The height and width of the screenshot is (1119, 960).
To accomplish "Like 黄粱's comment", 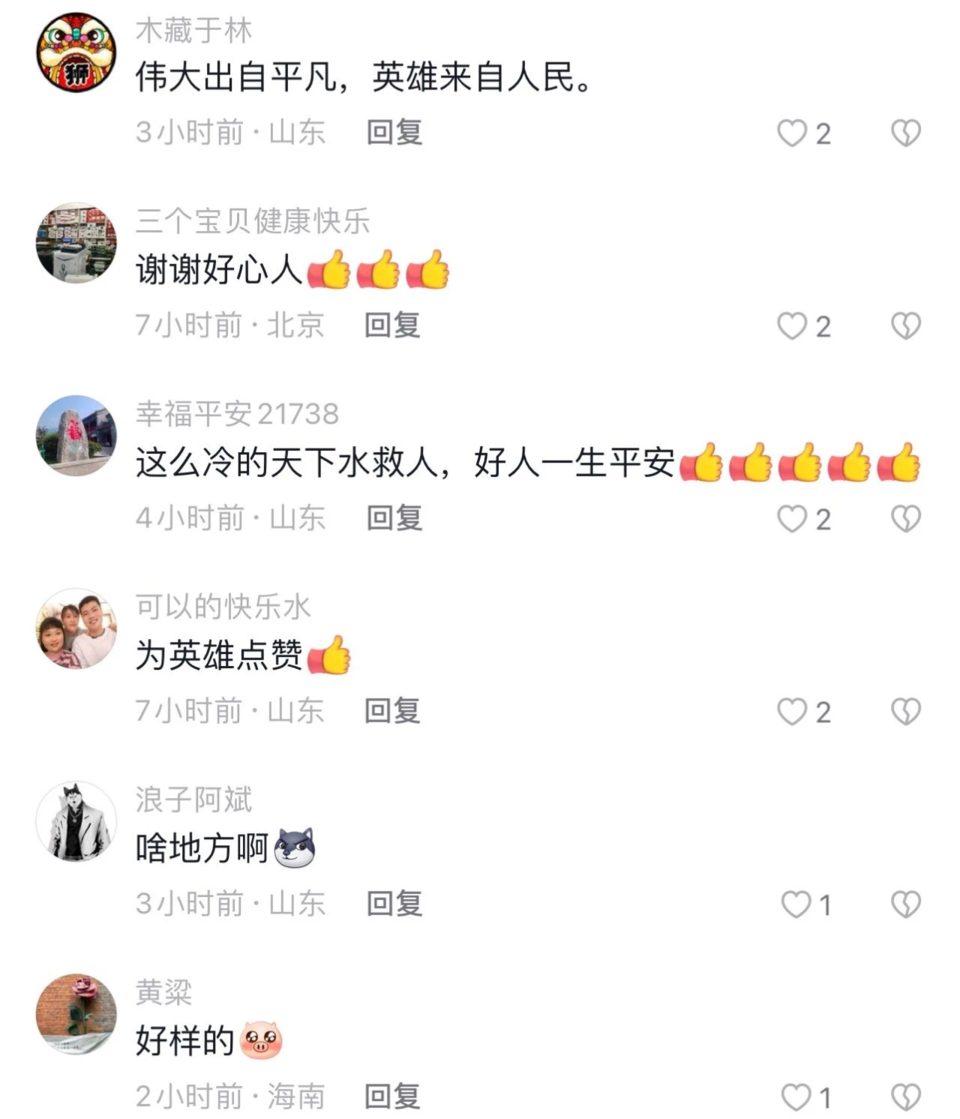I will point(796,1097).
